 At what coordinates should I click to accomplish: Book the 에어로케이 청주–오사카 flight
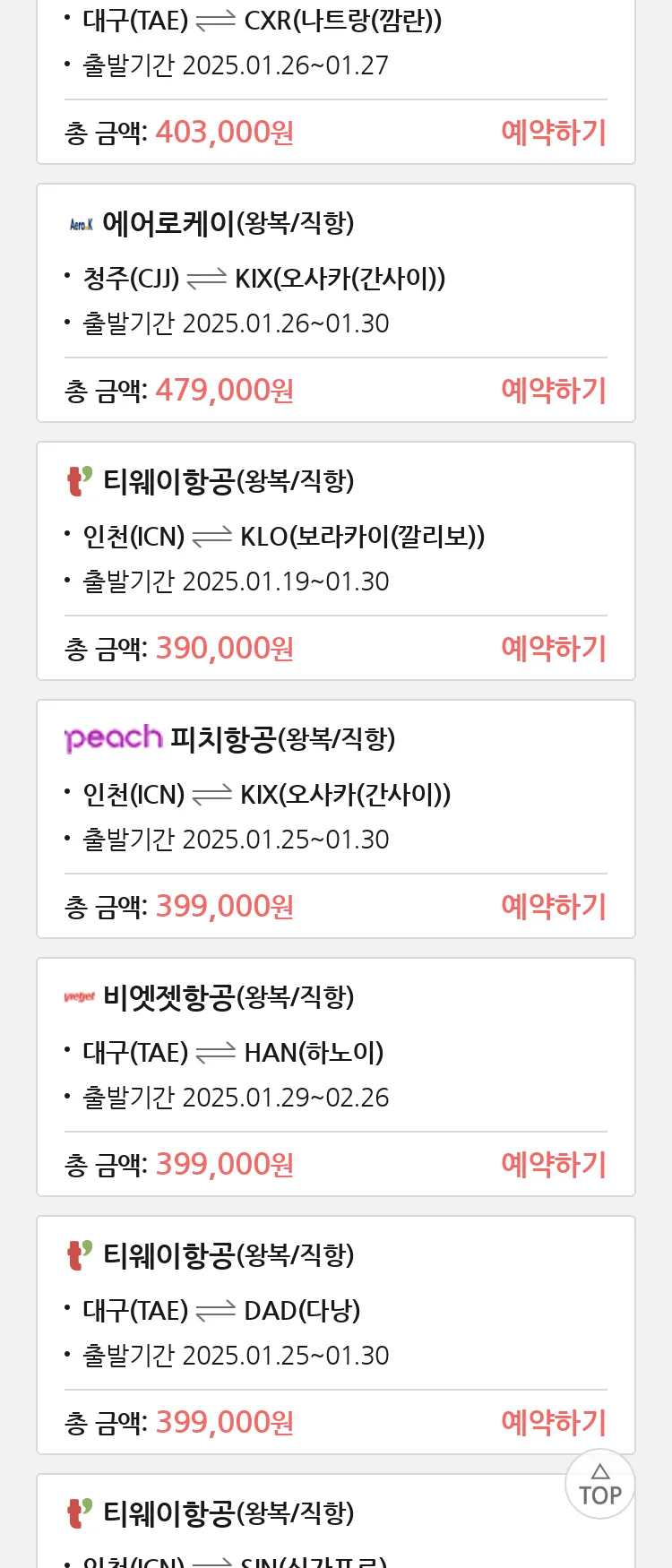pos(554,391)
